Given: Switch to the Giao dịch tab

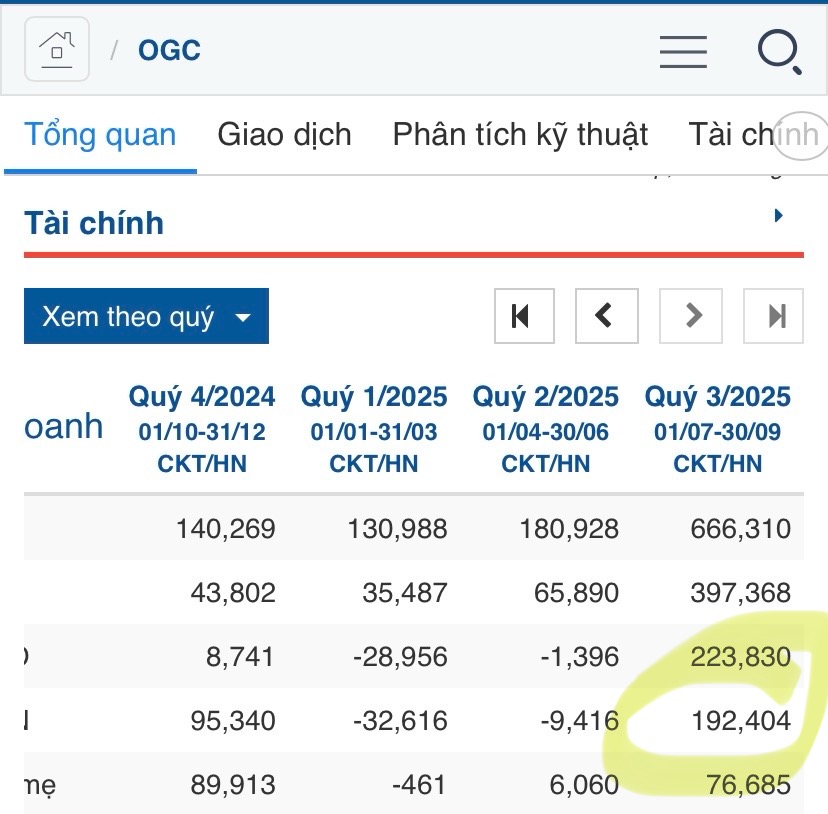Looking at the screenshot, I should pos(284,134).
